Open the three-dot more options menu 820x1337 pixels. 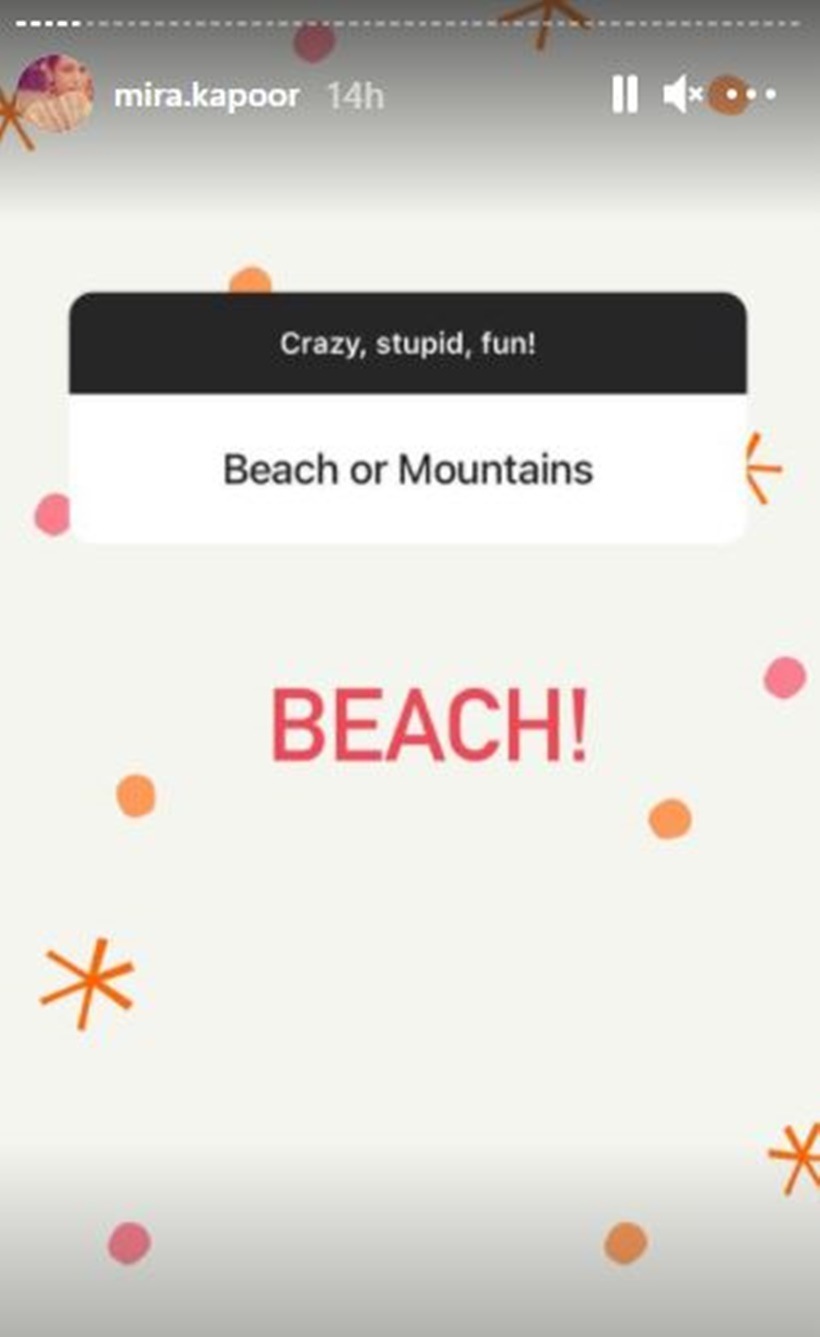pos(750,96)
